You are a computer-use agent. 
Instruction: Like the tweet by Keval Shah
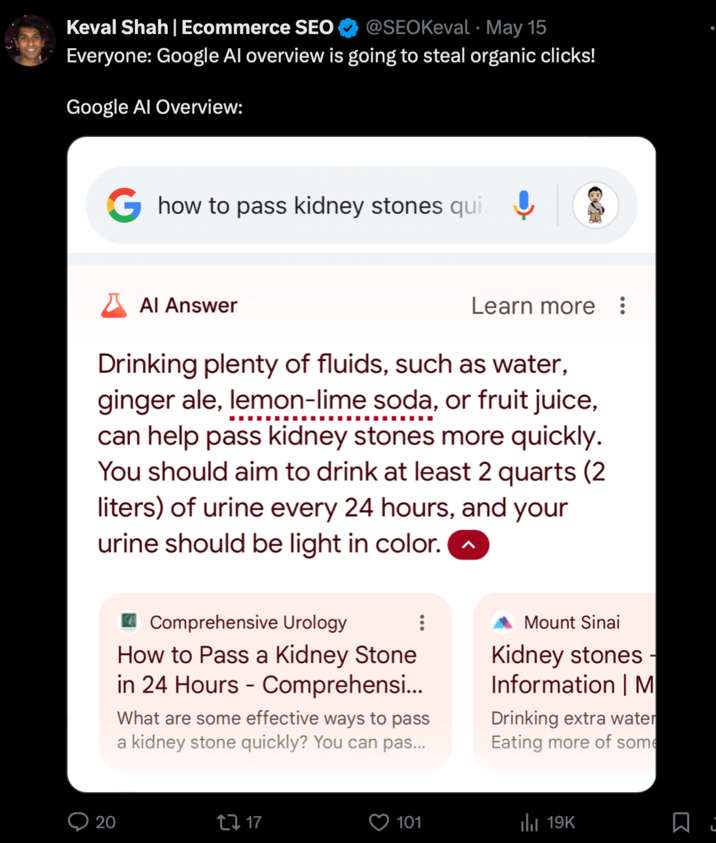click(x=379, y=822)
